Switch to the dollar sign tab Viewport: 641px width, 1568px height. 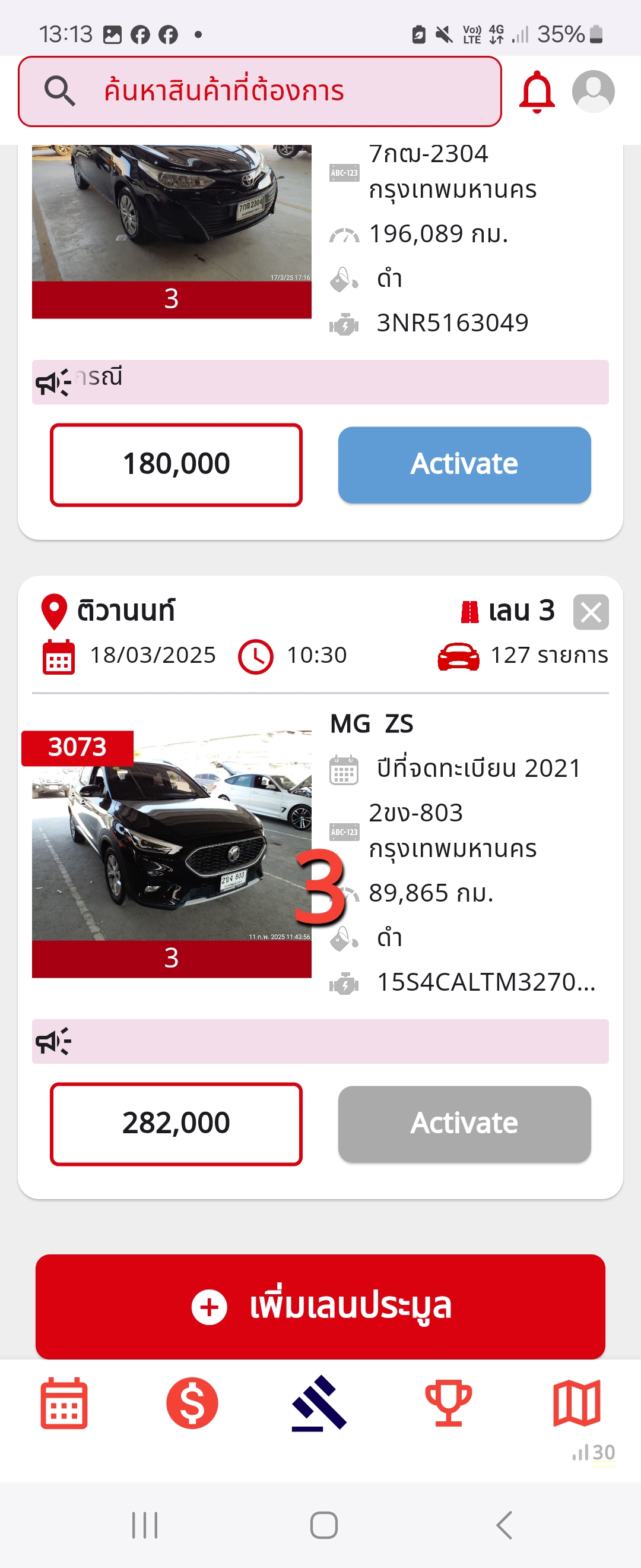click(192, 1403)
